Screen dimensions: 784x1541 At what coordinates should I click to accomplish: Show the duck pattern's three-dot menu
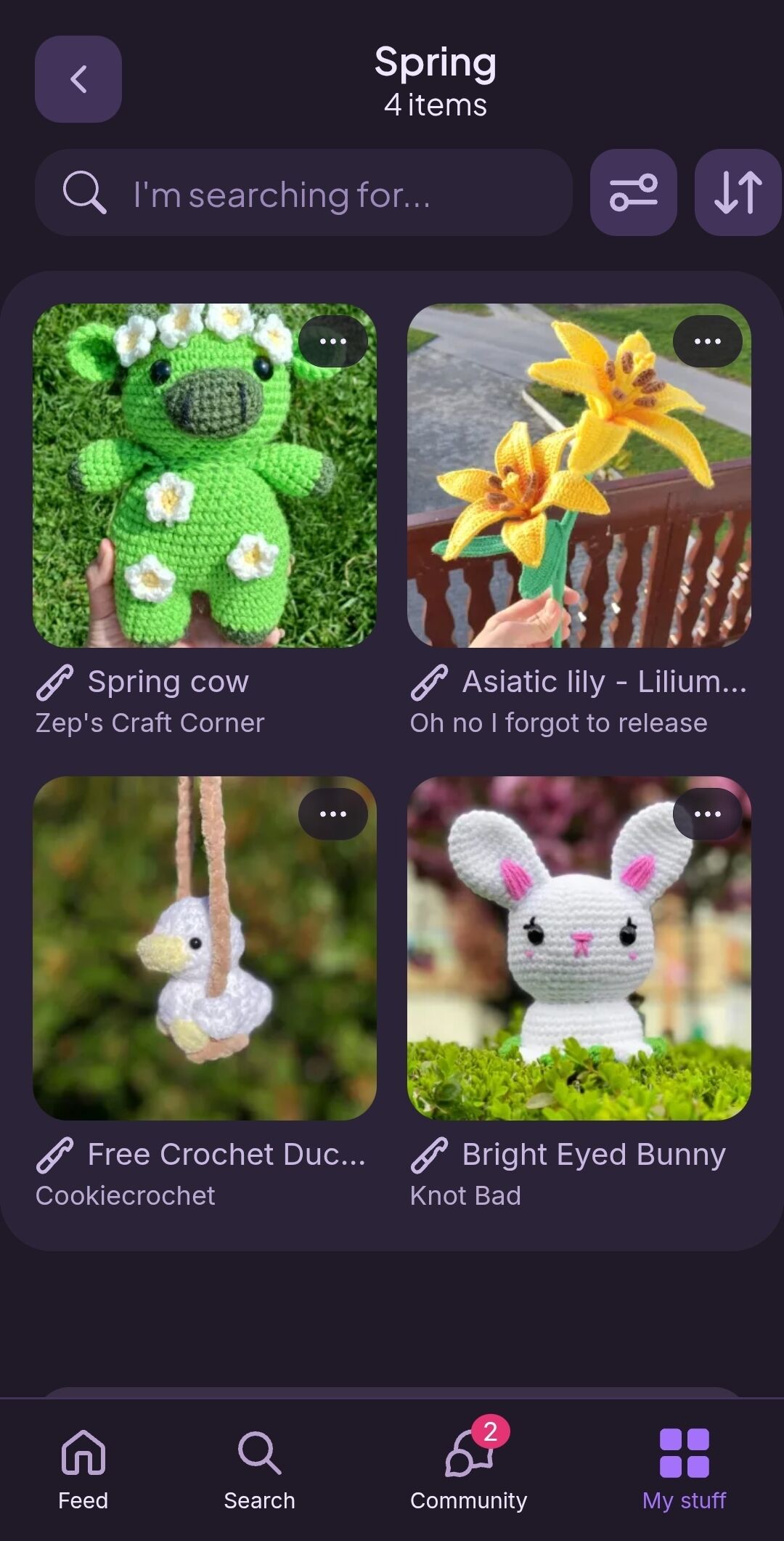(x=332, y=814)
